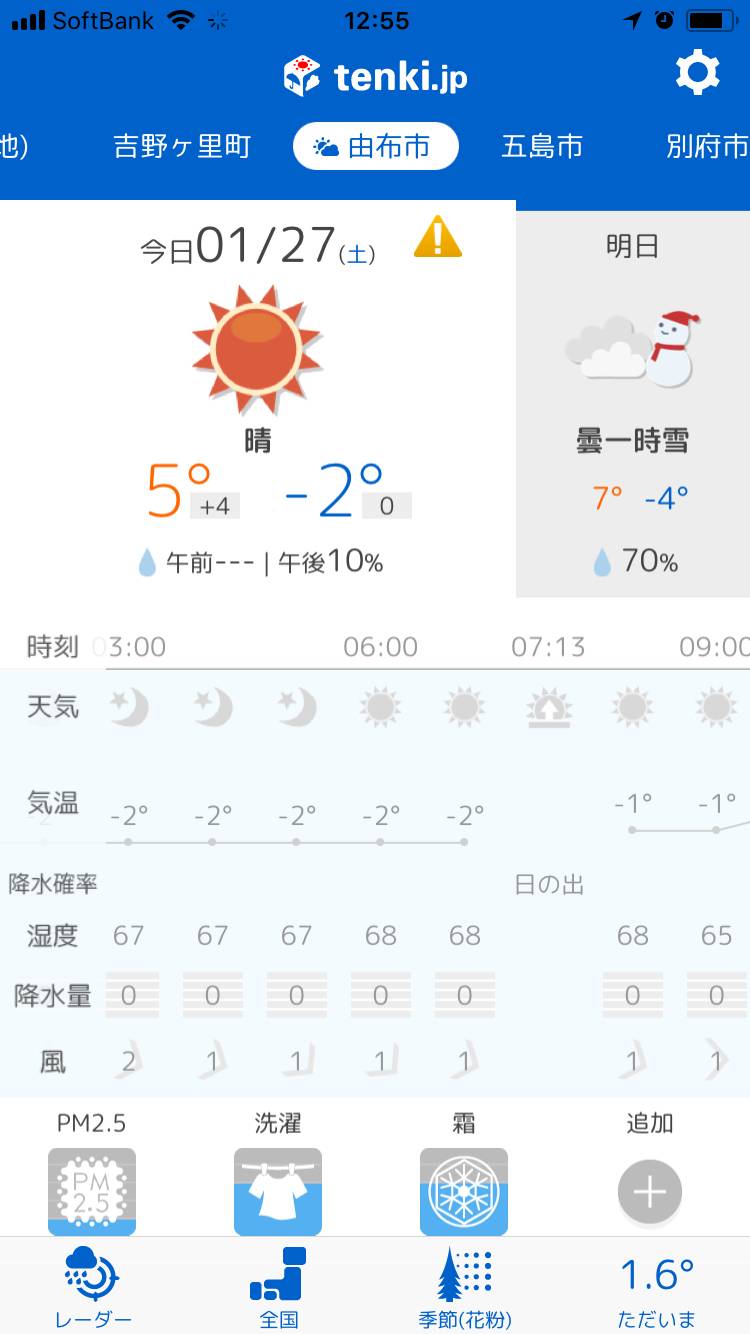Go to the 全国 nationwide tab
The width and height of the screenshot is (750, 1334).
(279, 1287)
